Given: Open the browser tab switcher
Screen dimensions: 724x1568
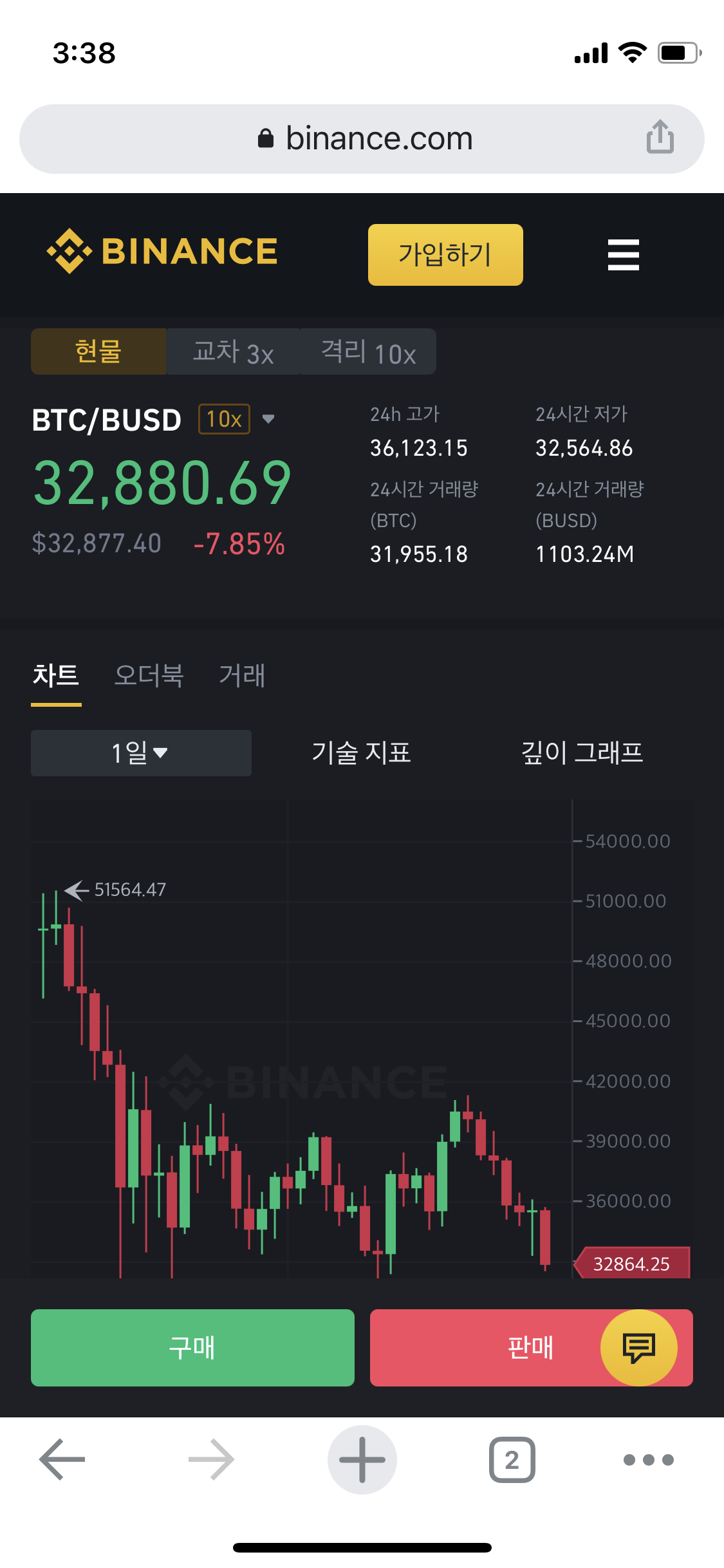Looking at the screenshot, I should 512,1459.
